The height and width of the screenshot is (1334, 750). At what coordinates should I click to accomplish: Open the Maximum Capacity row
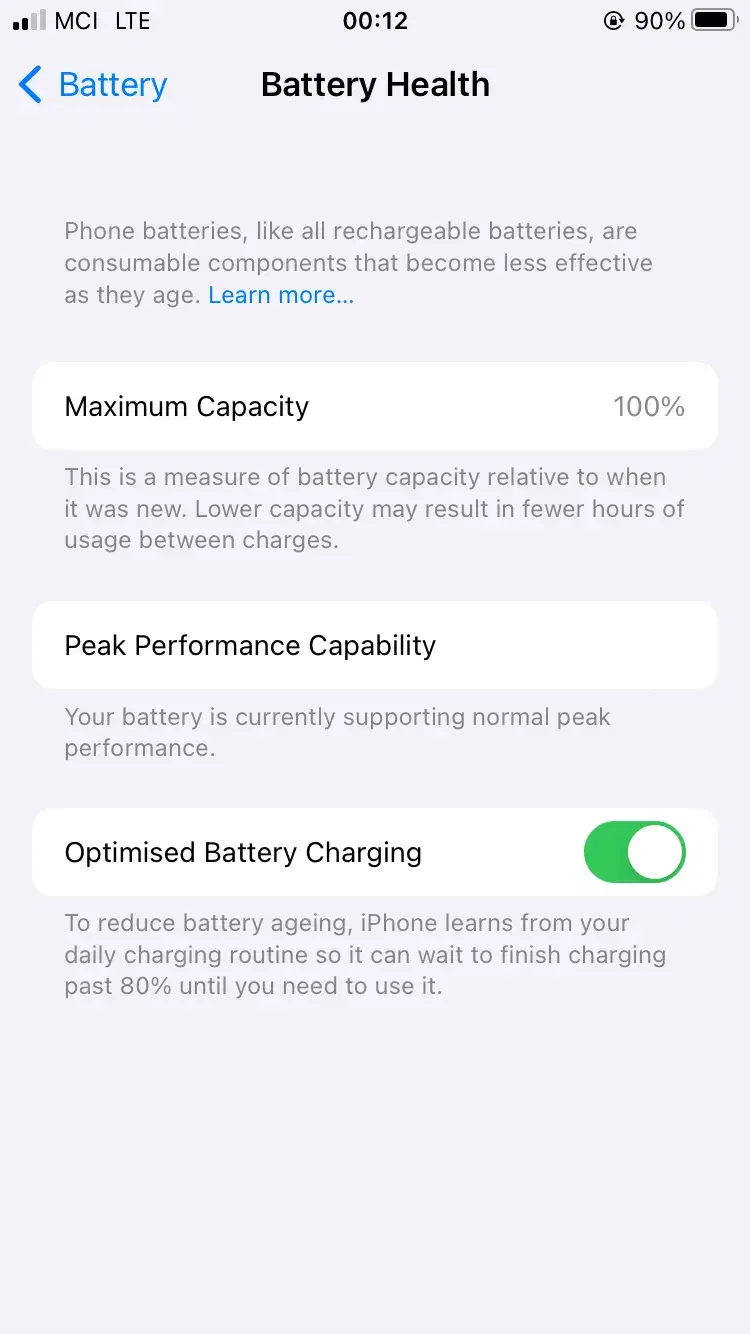pyautogui.click(x=375, y=406)
